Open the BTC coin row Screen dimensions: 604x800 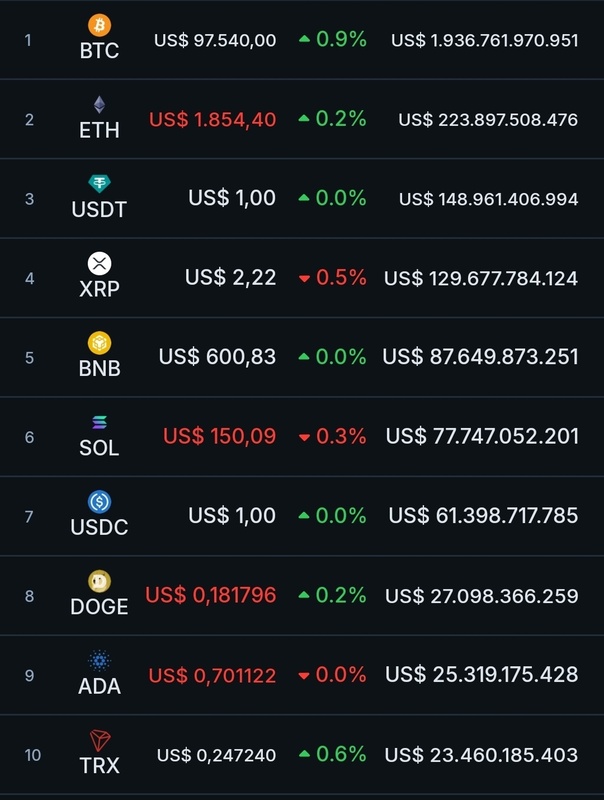coord(99,38)
